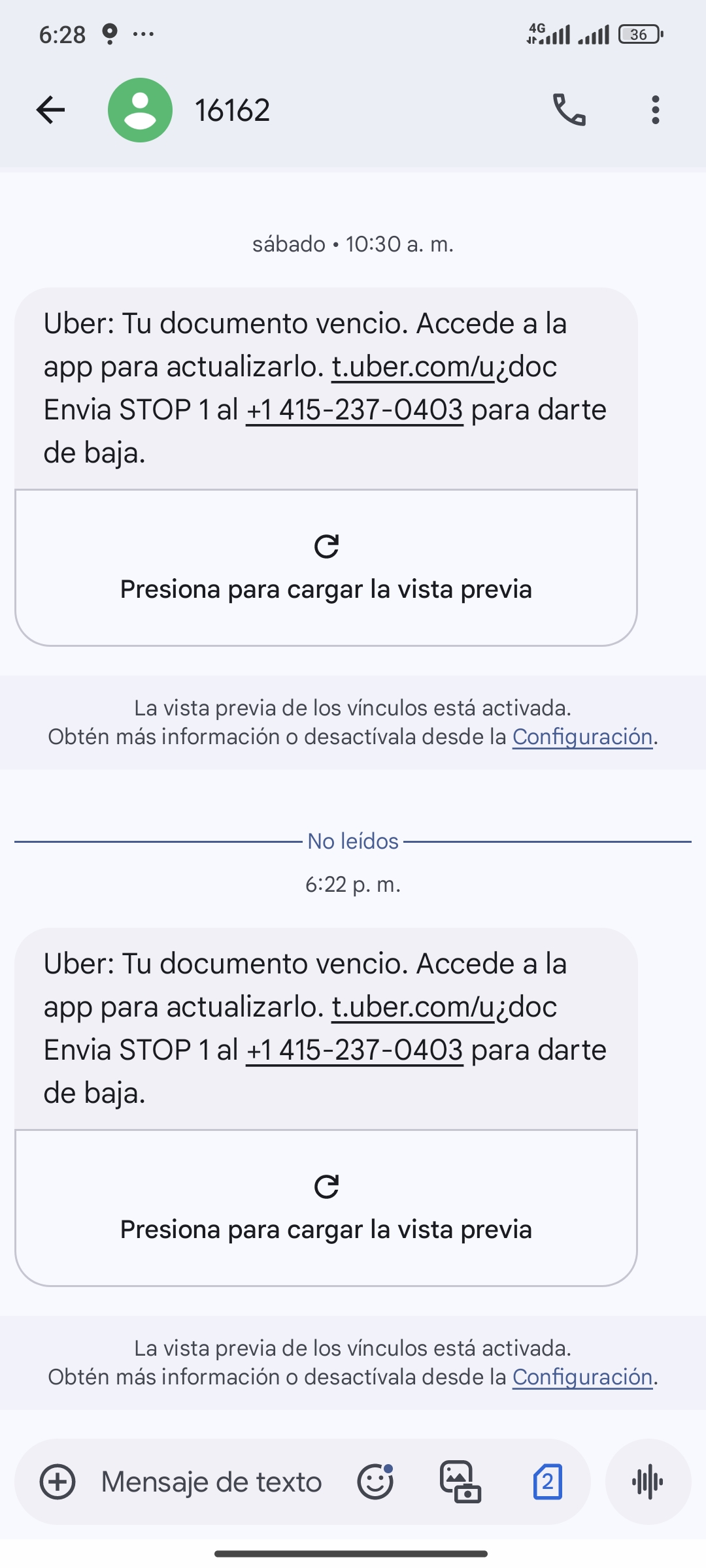Go back to the conversation list
This screenshot has width=706, height=1568.
(x=50, y=110)
